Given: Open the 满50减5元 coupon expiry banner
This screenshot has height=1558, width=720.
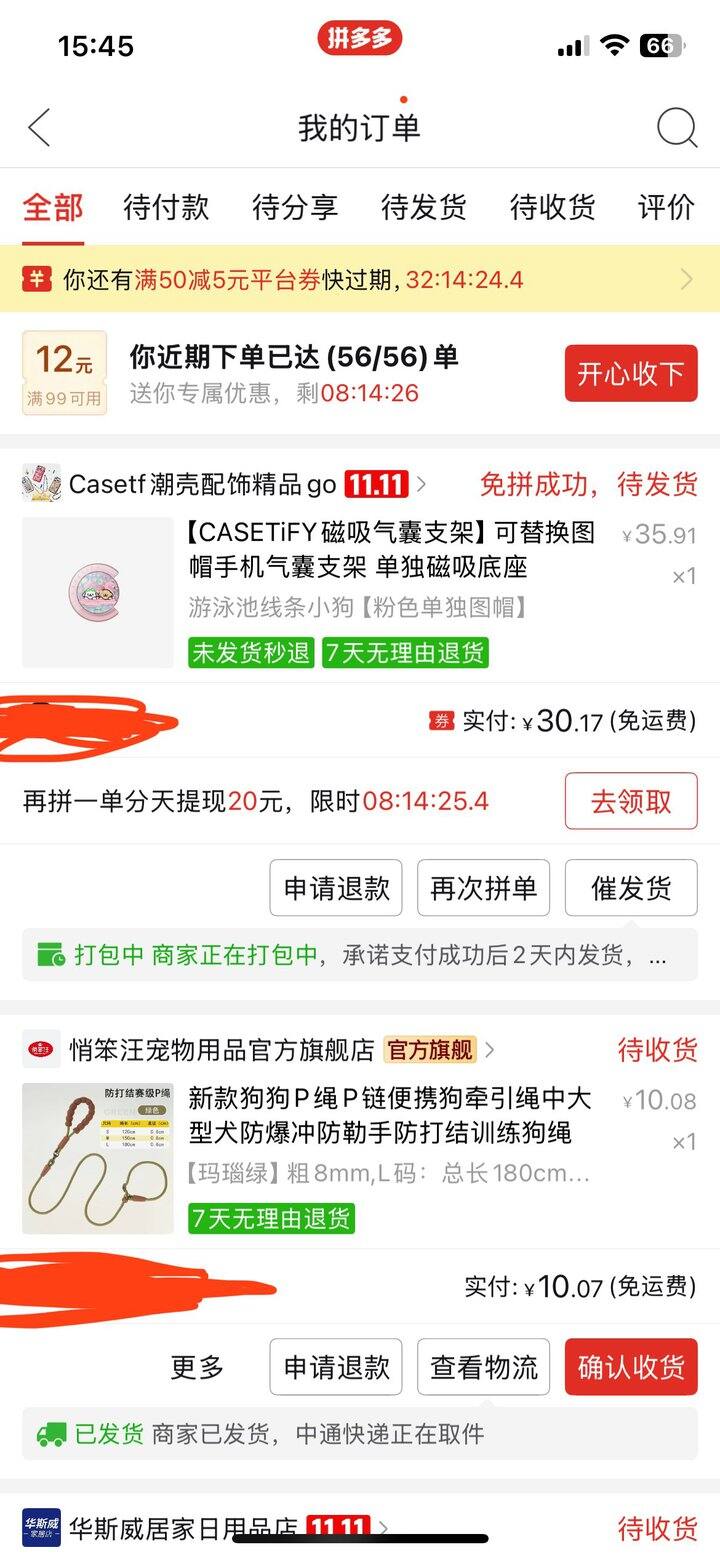Looking at the screenshot, I should (359, 279).
